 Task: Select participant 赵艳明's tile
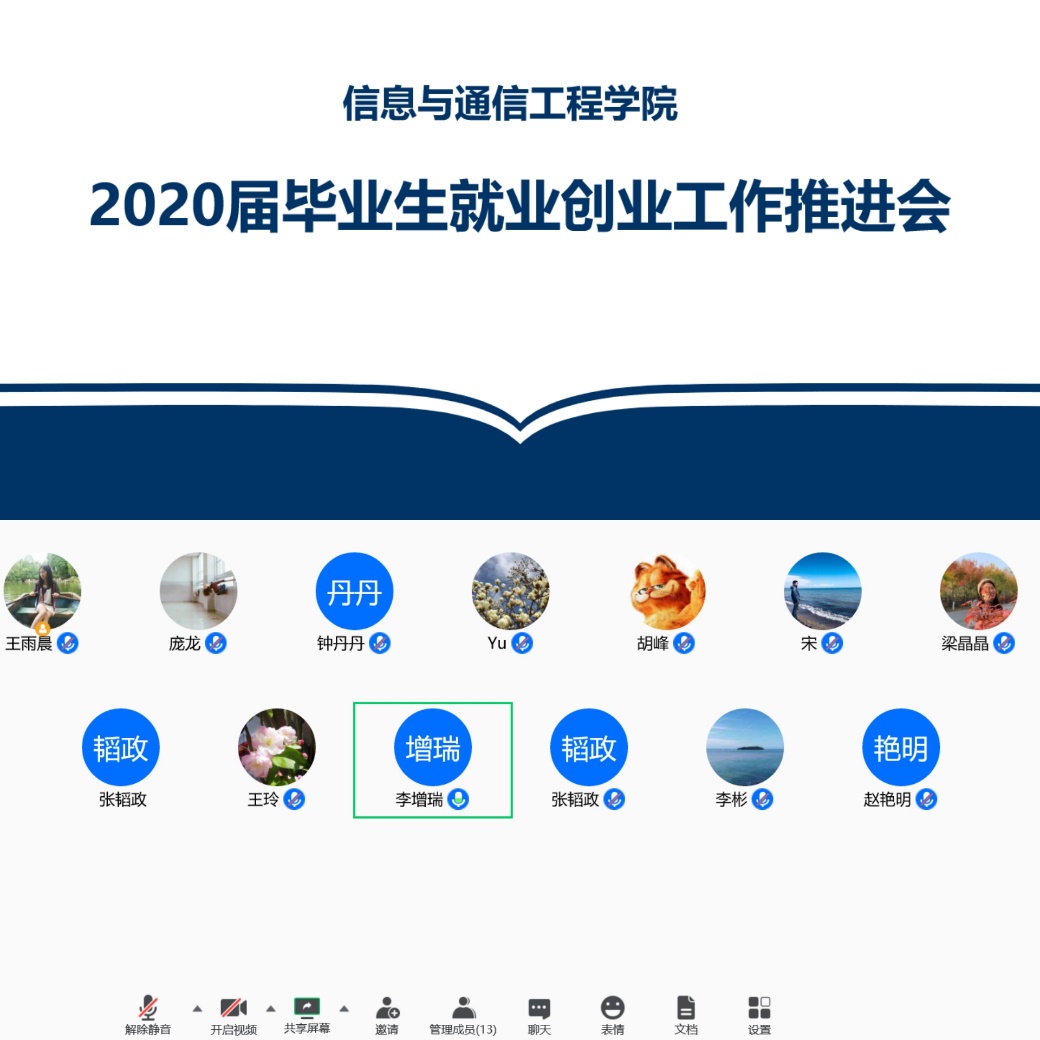click(x=901, y=748)
